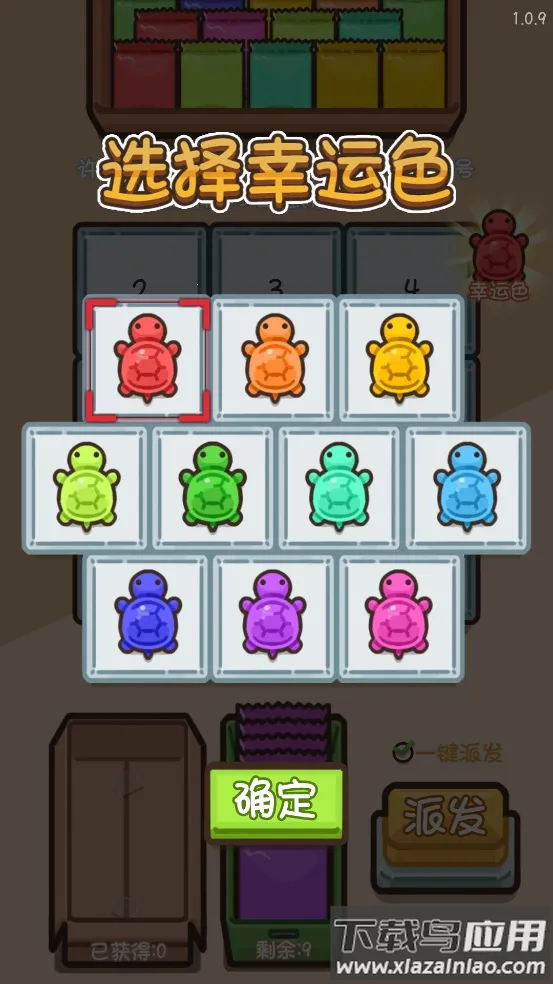Viewport: 553px width, 984px height.
Task: Choose the orange turtle tile
Action: tap(274, 359)
